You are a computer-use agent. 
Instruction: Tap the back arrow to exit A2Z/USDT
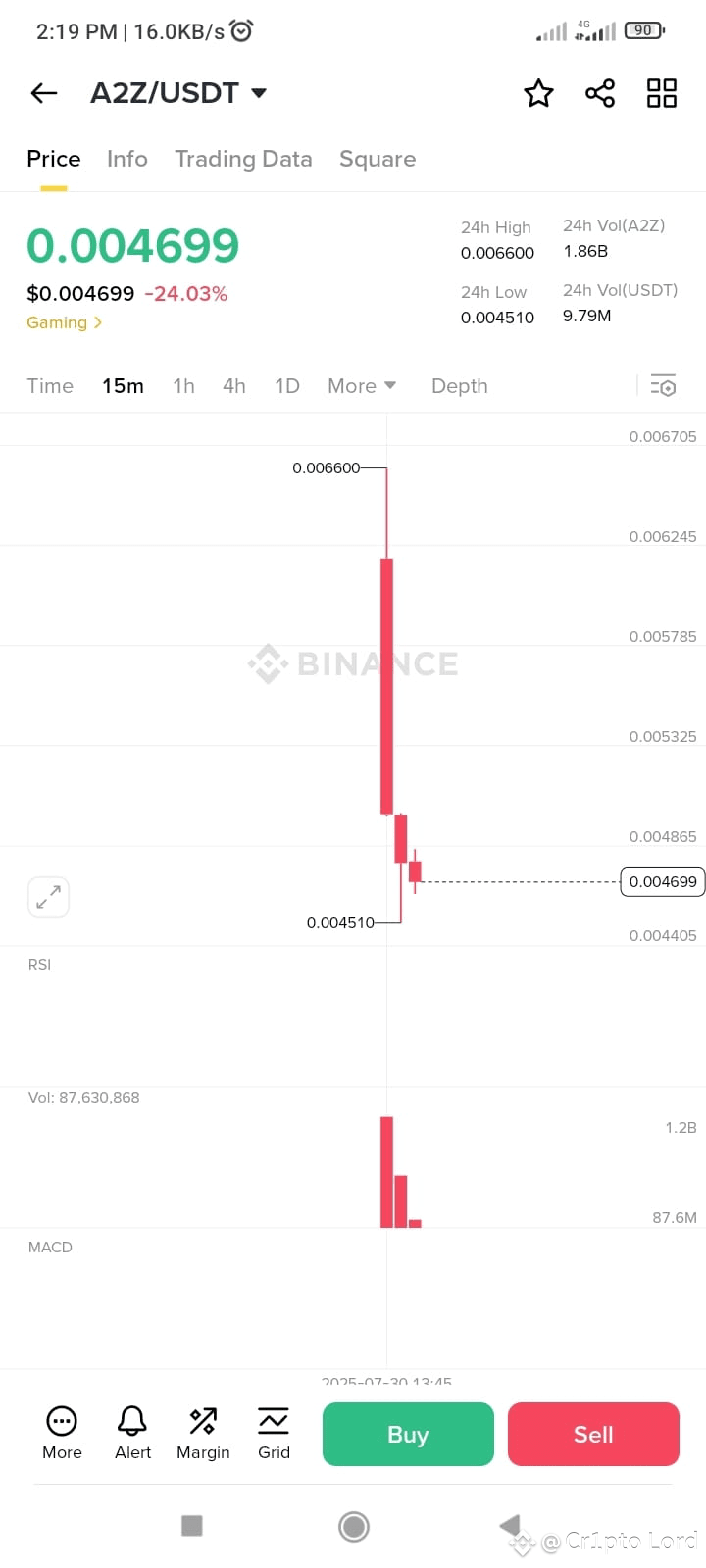(x=43, y=92)
